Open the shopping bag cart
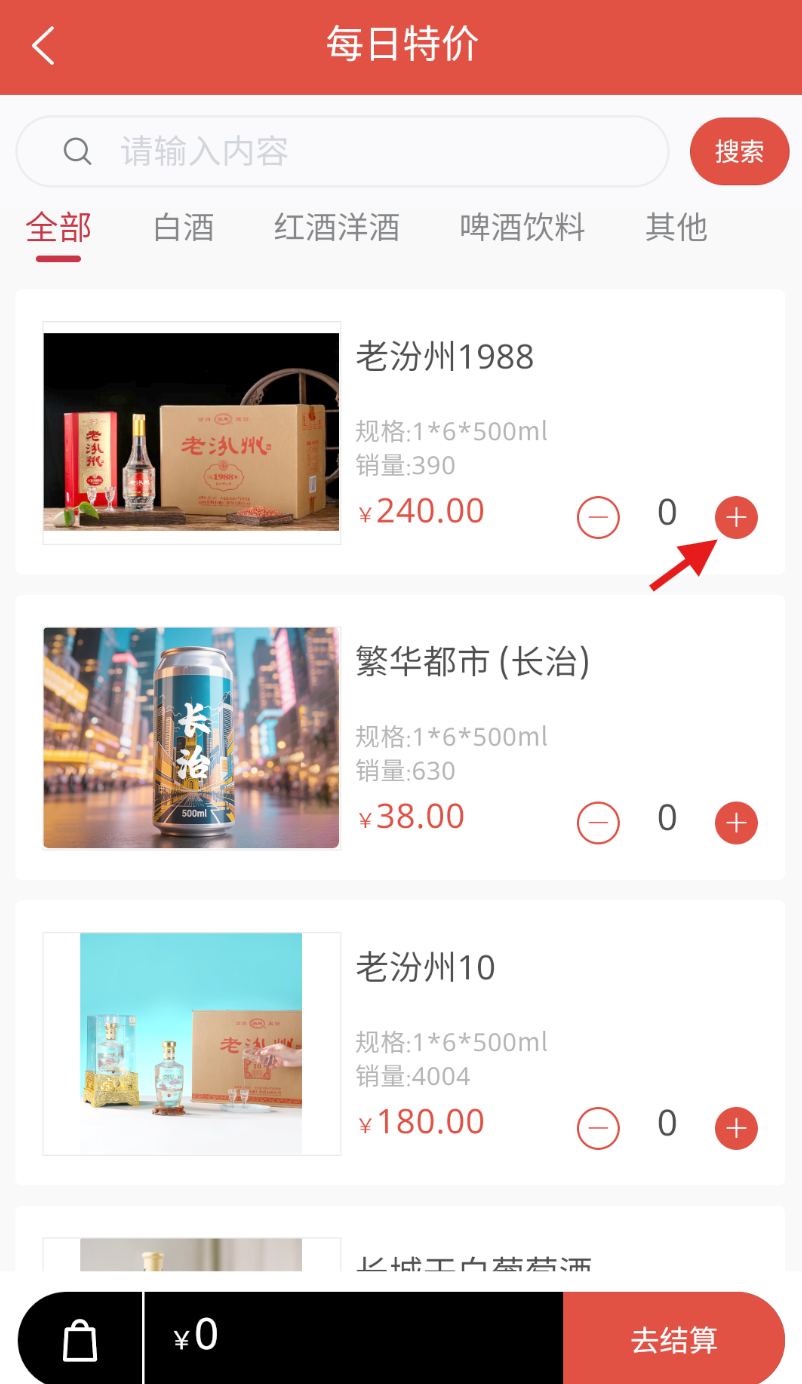Screen dimensions: 802x1384 pos(80,1339)
